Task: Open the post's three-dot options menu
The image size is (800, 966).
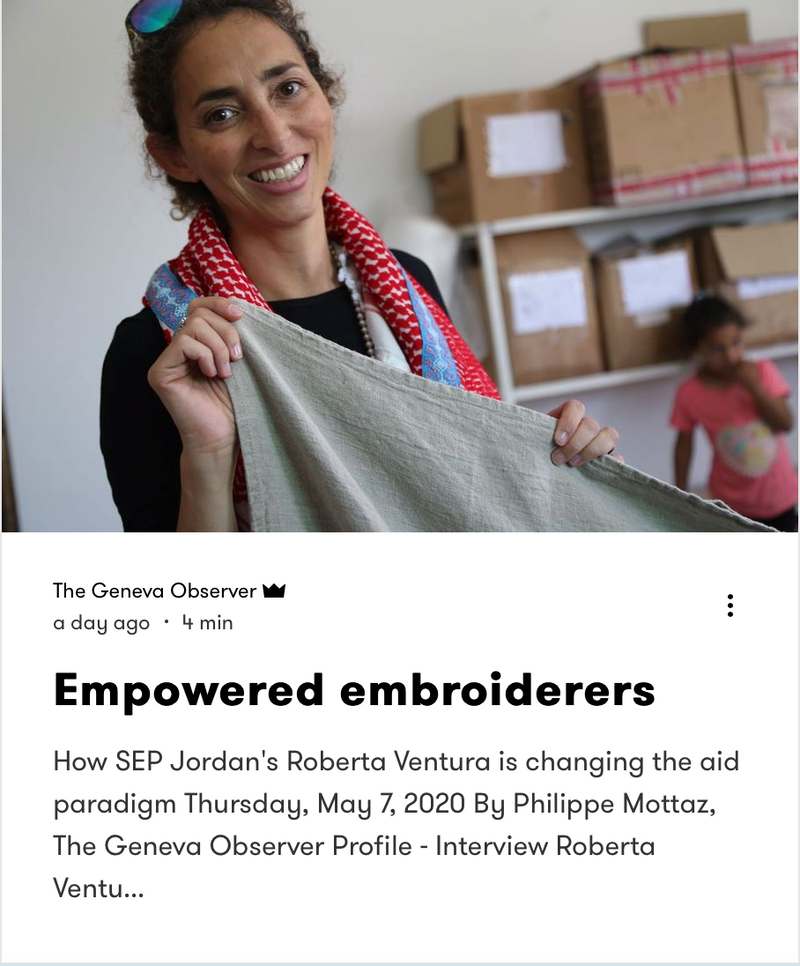Action: [x=730, y=605]
